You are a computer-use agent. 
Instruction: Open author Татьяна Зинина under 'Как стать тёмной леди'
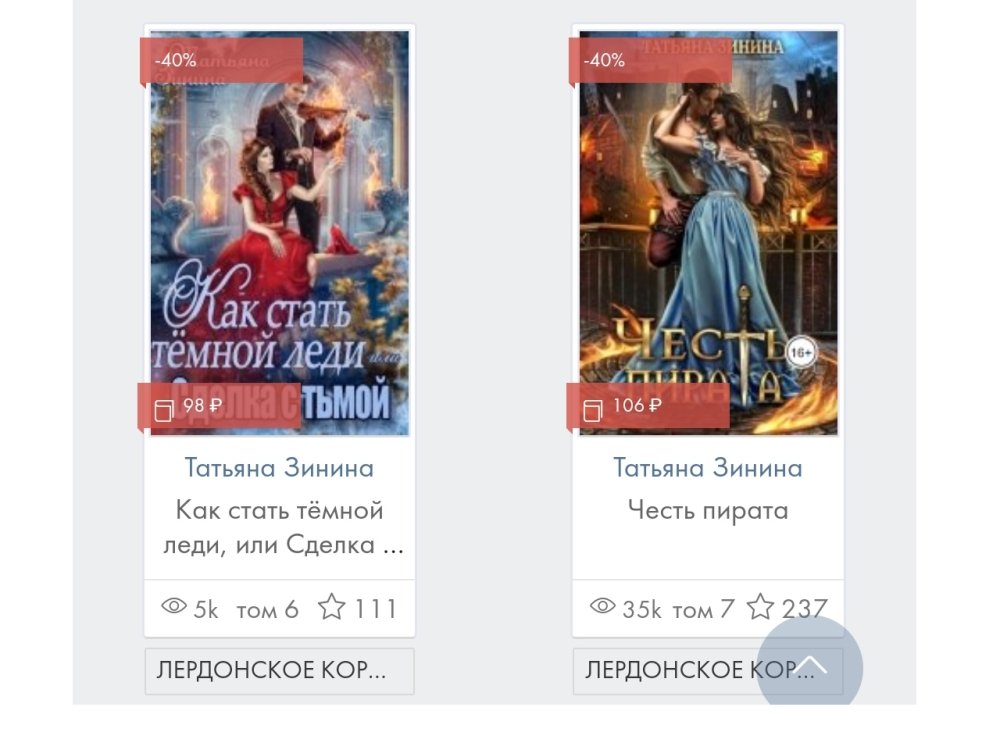click(x=279, y=468)
